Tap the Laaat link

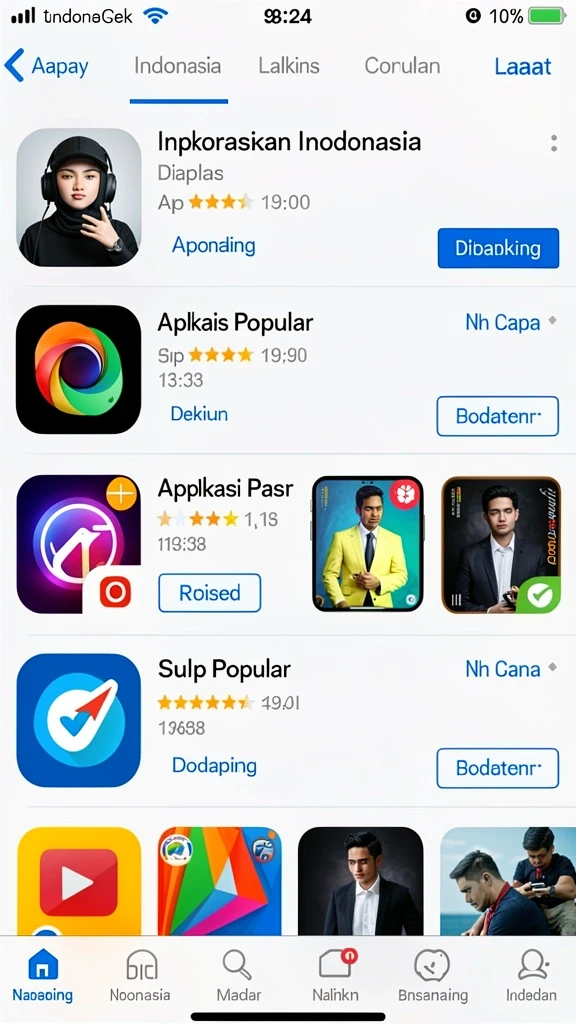click(x=523, y=67)
